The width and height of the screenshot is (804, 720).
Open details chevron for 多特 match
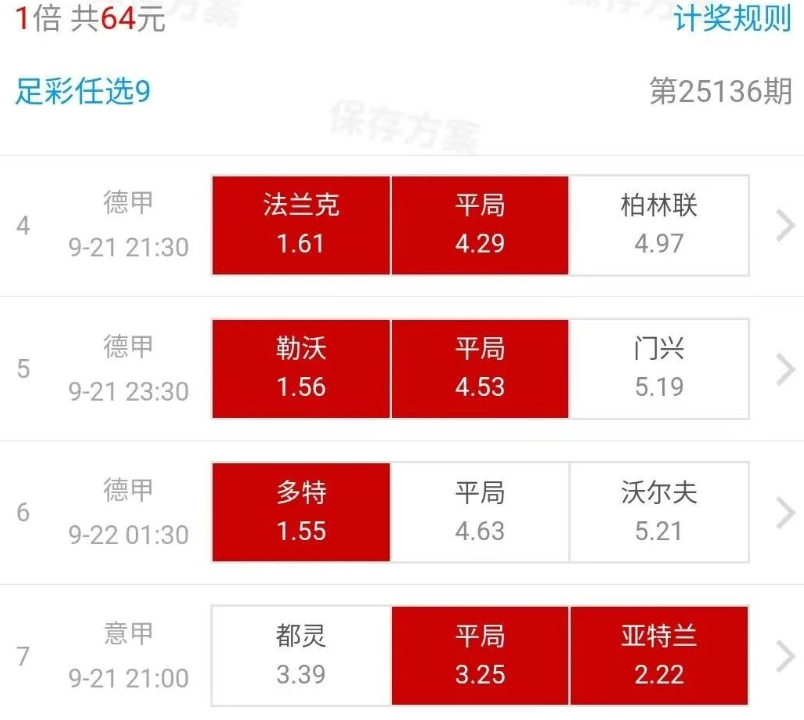pyautogui.click(x=785, y=513)
